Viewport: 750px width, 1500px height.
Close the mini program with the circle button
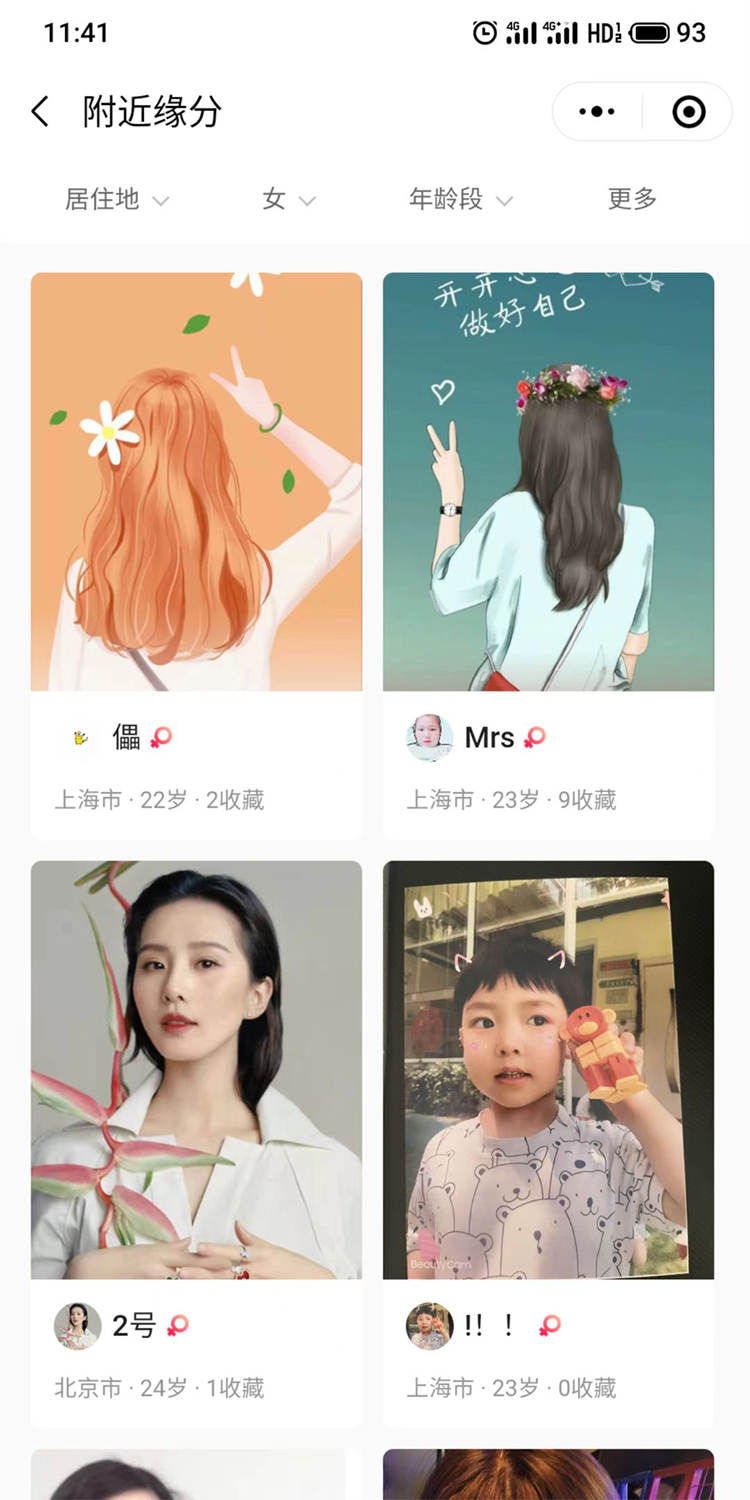click(689, 112)
